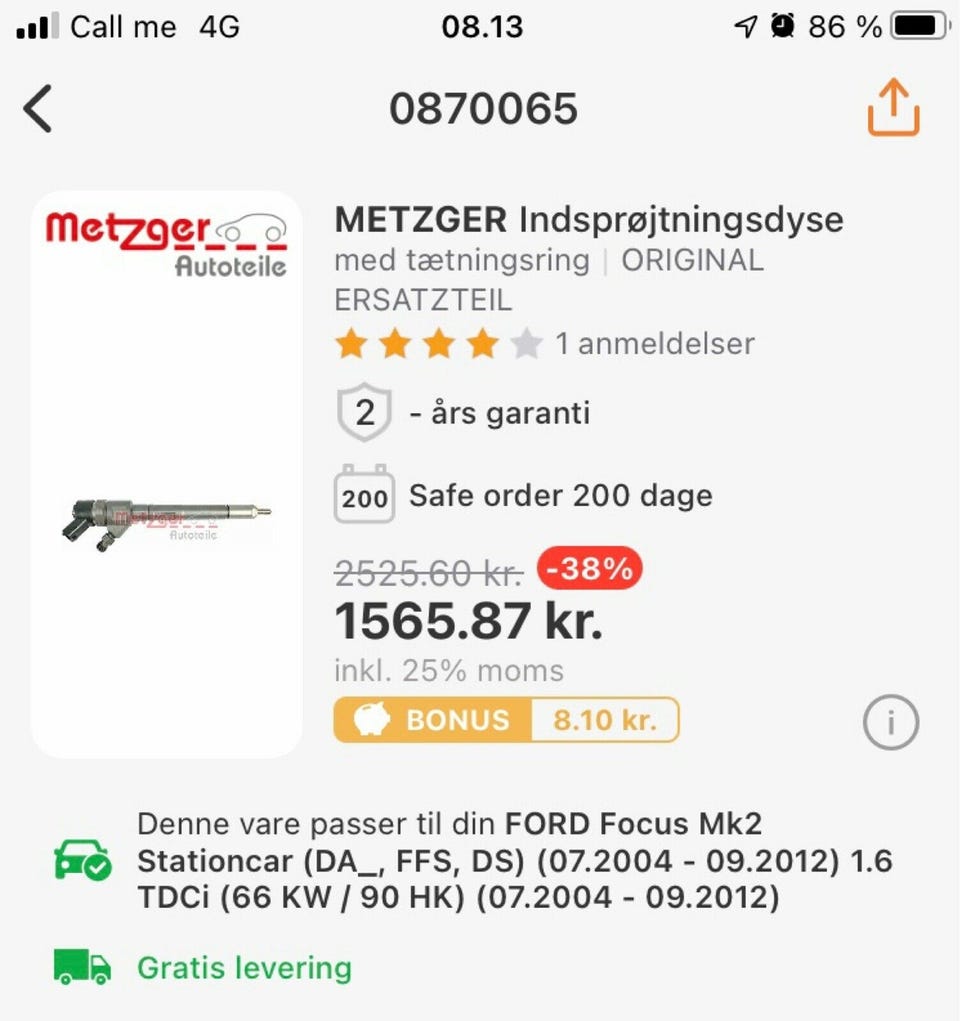Tap the unfilled fifth star to rate

pos(528,343)
